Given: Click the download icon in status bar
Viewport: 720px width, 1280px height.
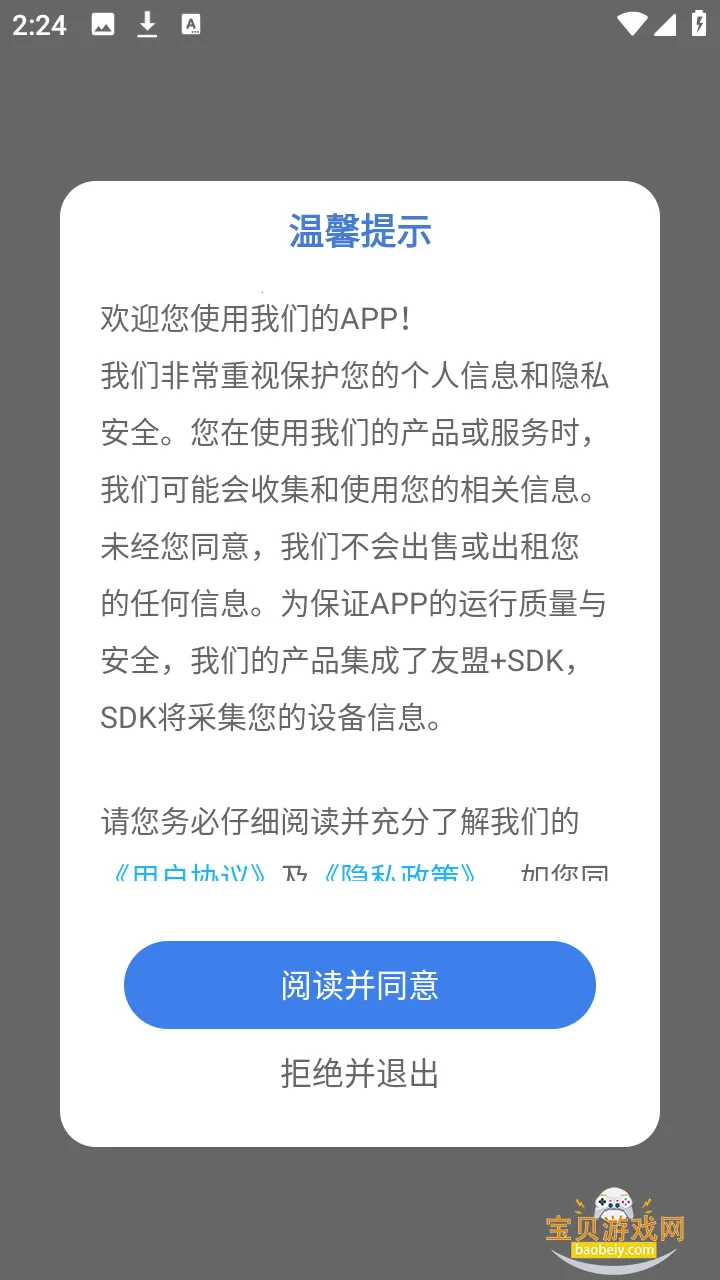Looking at the screenshot, I should coord(146,22).
